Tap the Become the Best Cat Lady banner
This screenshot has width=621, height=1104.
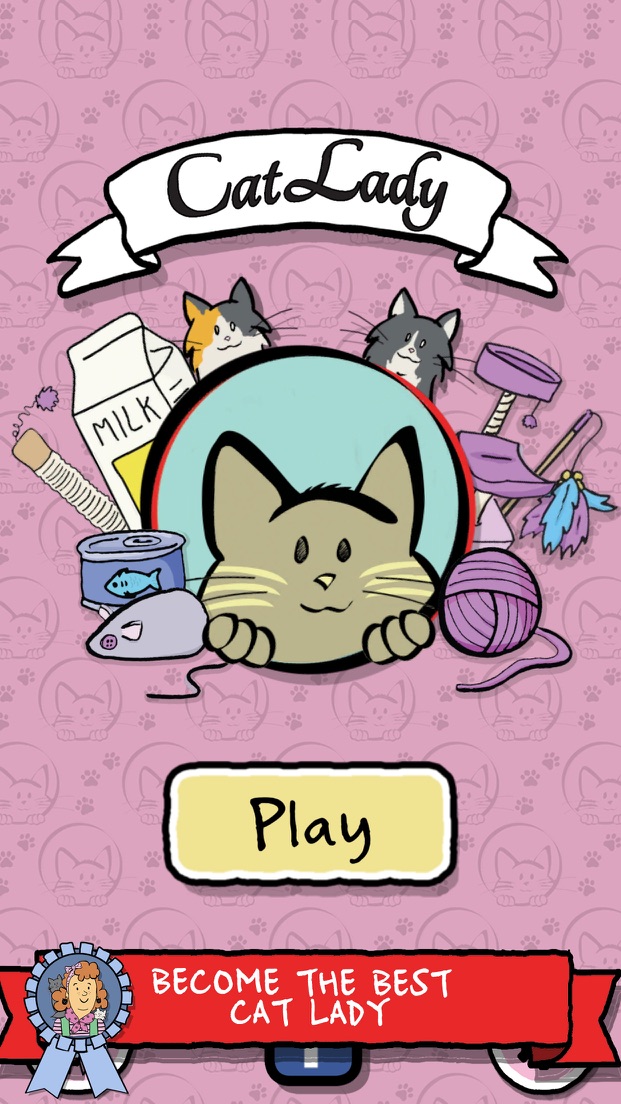[x=310, y=998]
